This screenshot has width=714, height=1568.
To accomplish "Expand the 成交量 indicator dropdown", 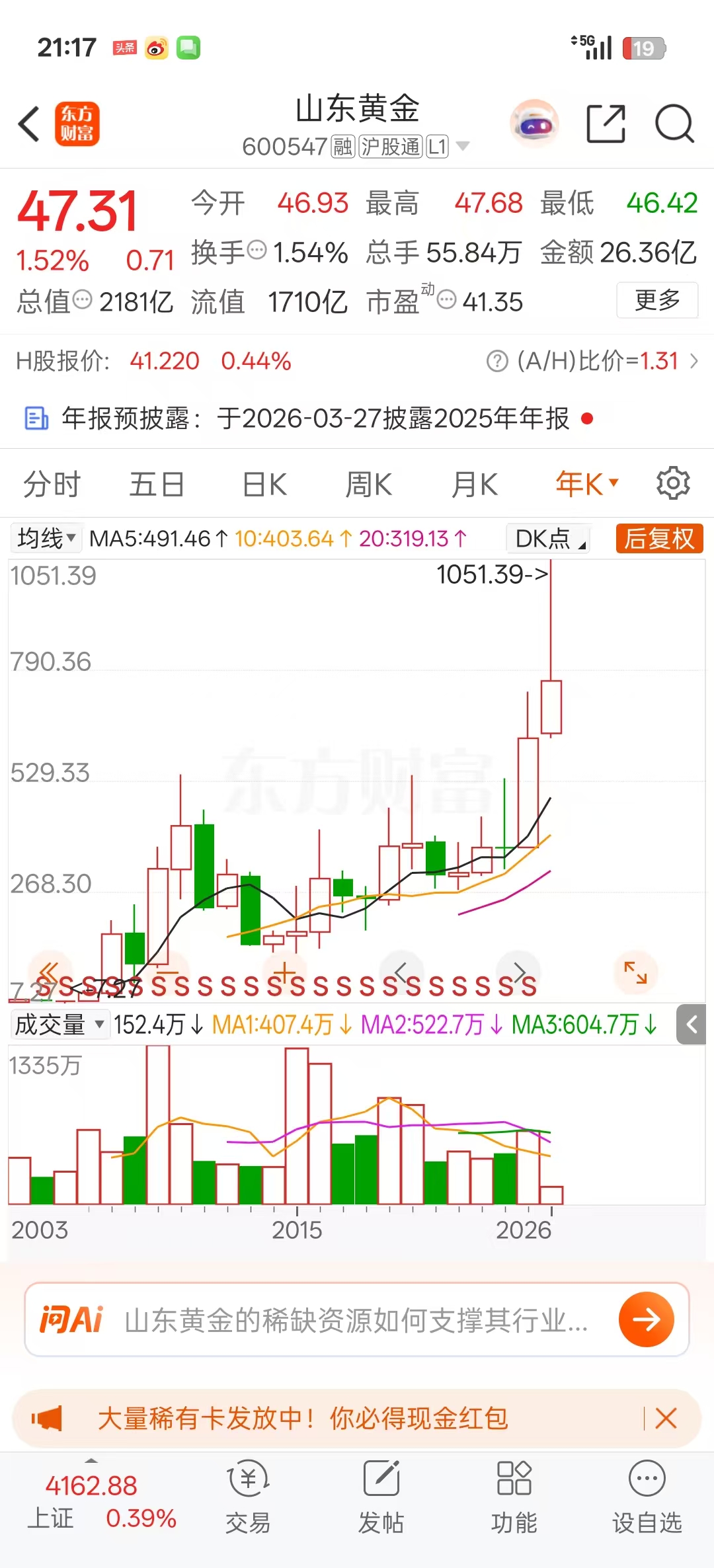I will pos(59,1025).
